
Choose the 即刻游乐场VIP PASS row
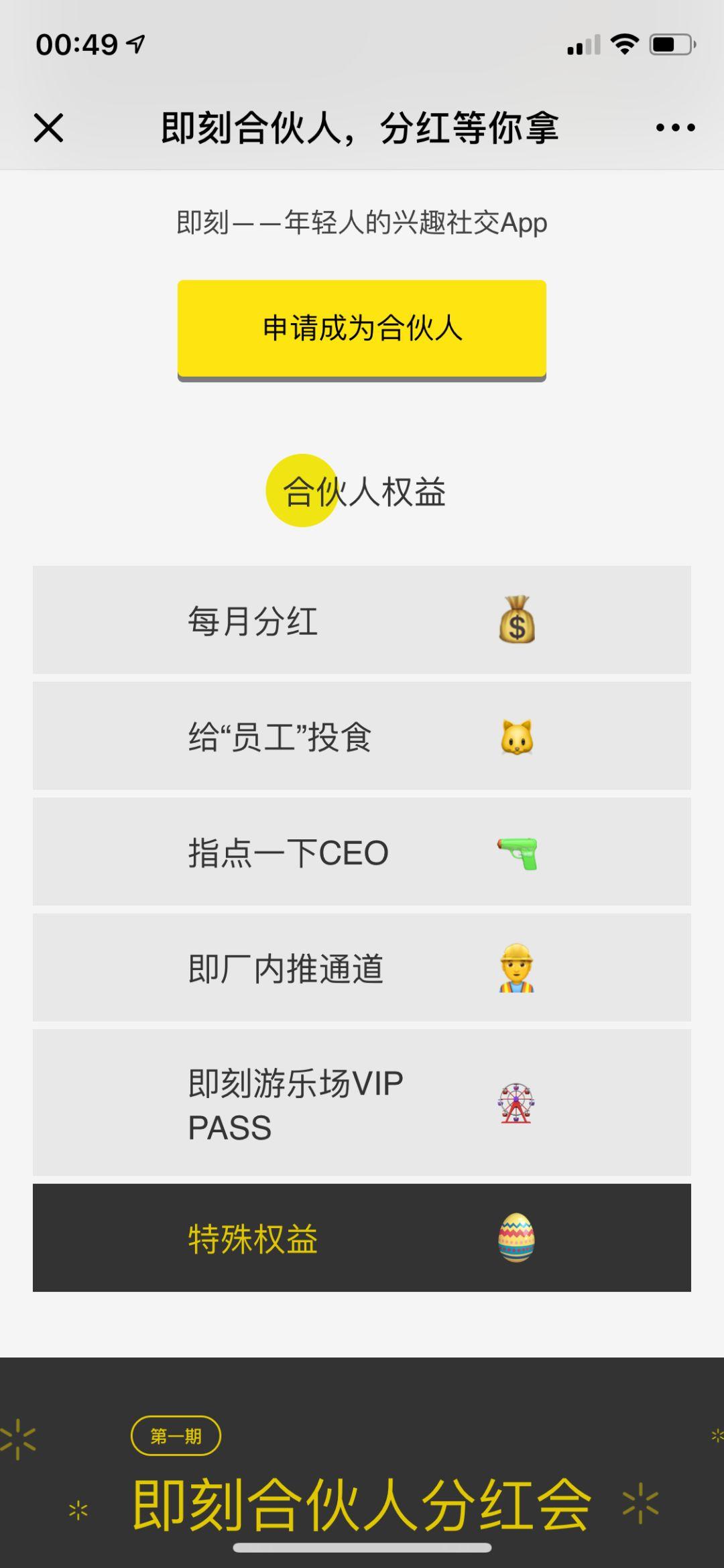[x=362, y=1103]
